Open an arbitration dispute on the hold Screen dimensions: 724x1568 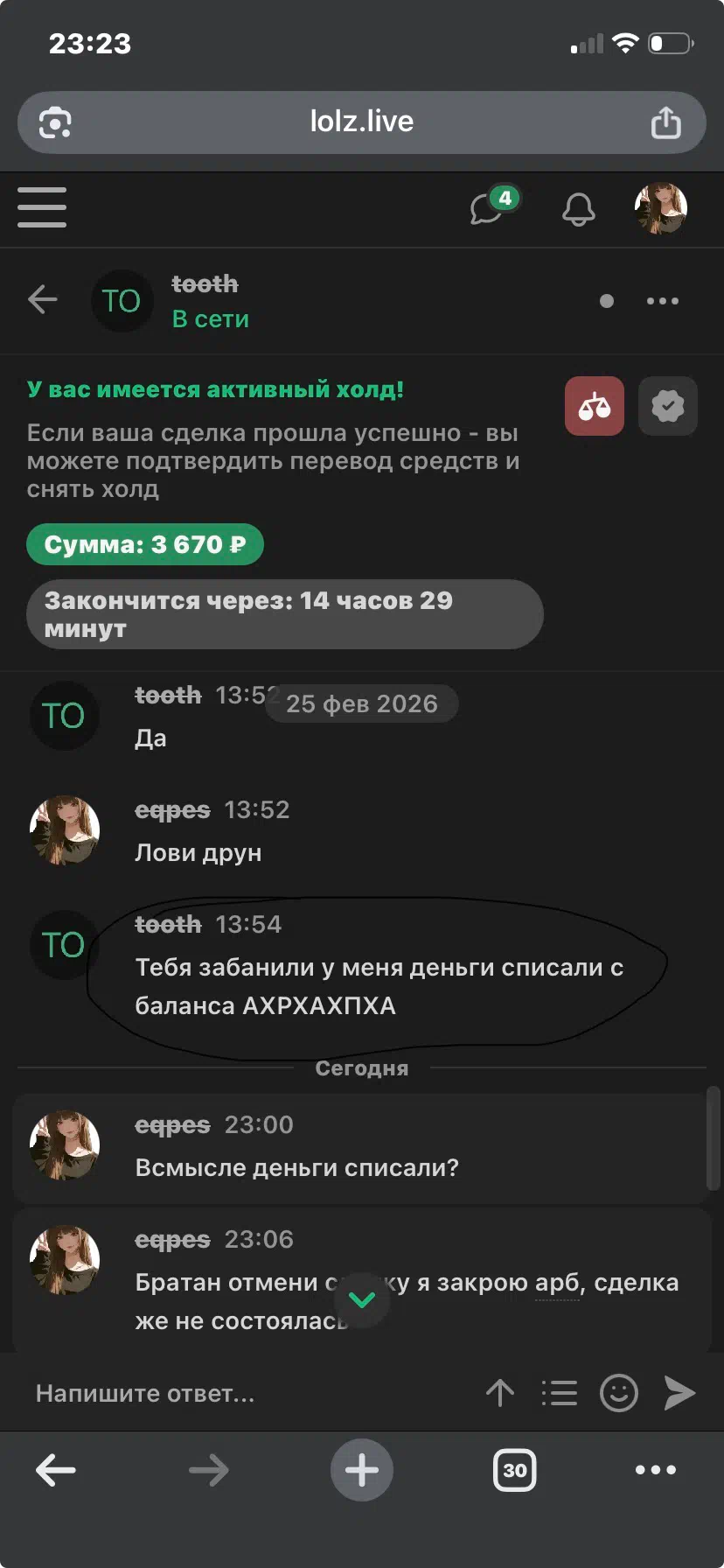coord(595,406)
